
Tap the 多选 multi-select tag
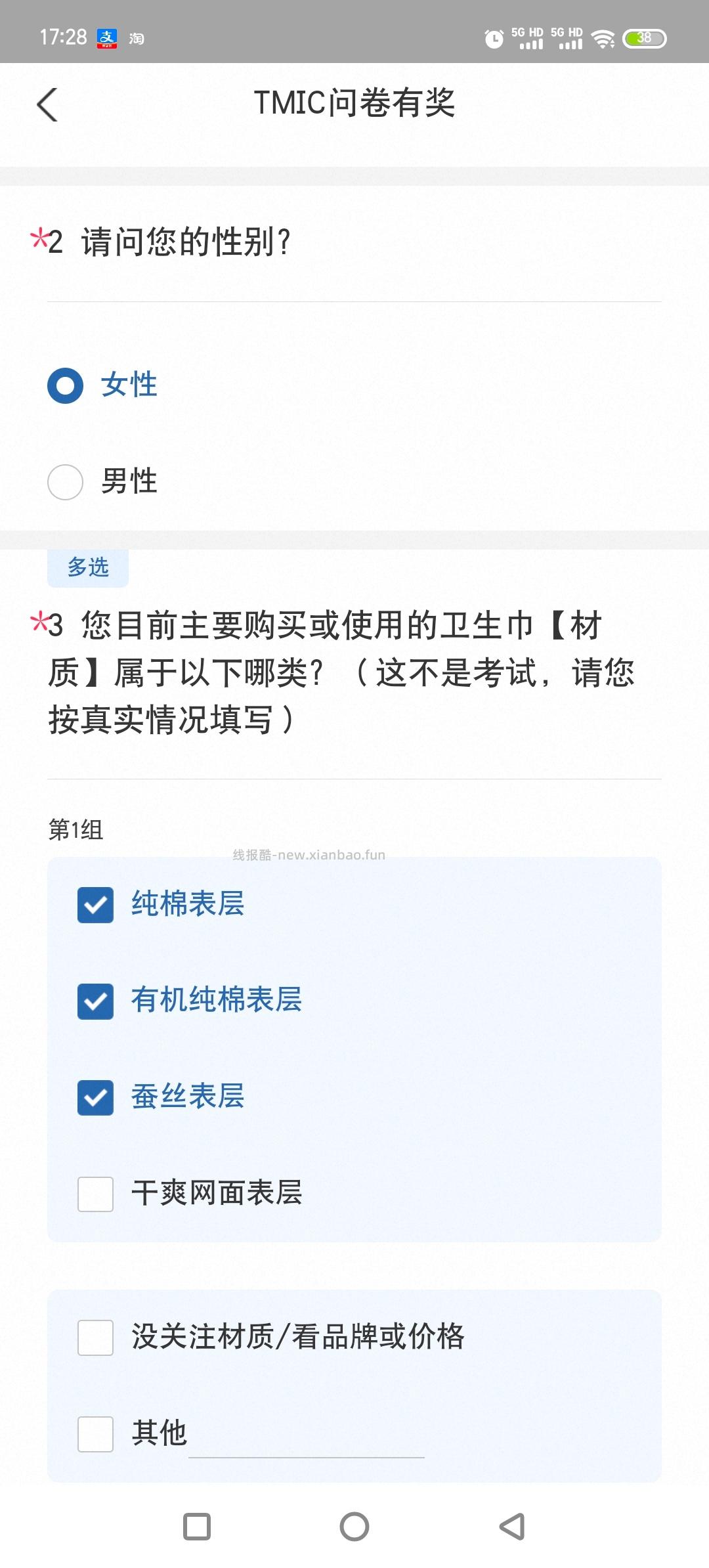coord(88,567)
